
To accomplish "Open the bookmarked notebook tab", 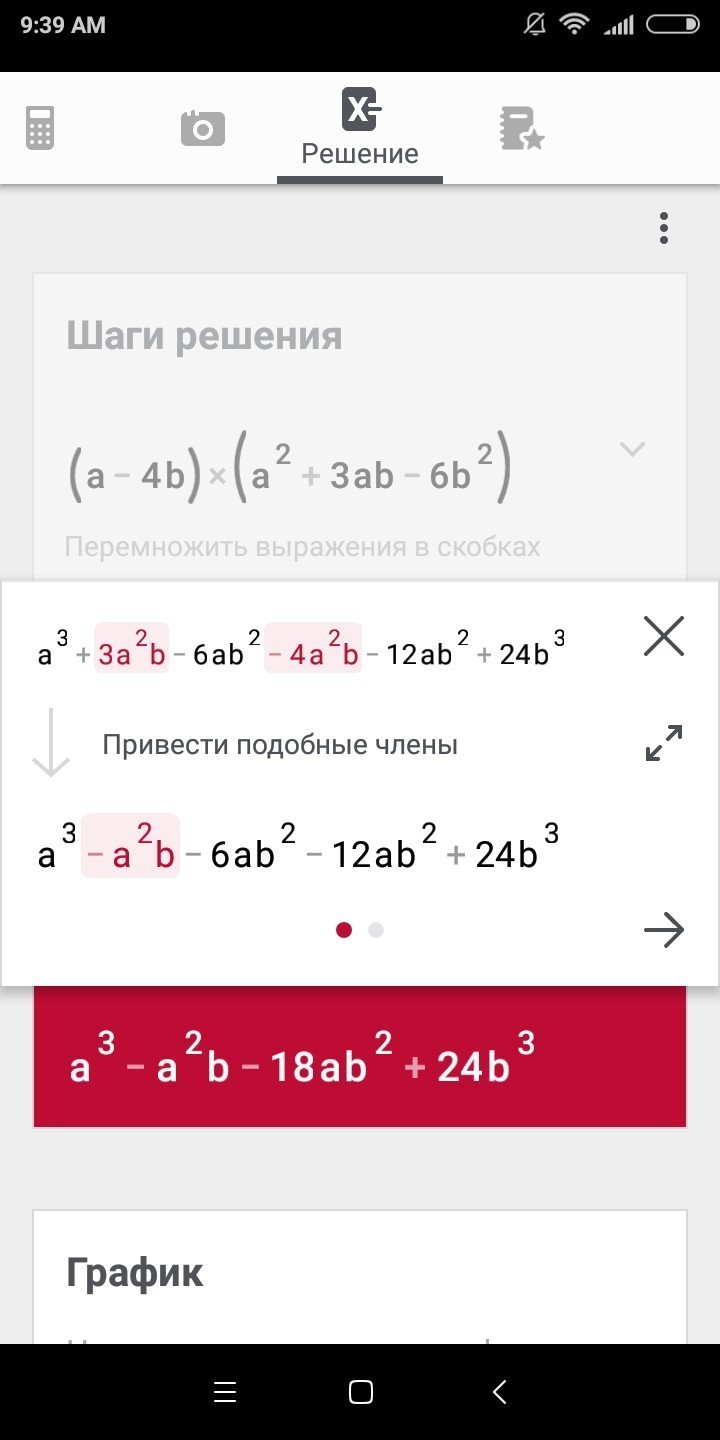I will [521, 128].
